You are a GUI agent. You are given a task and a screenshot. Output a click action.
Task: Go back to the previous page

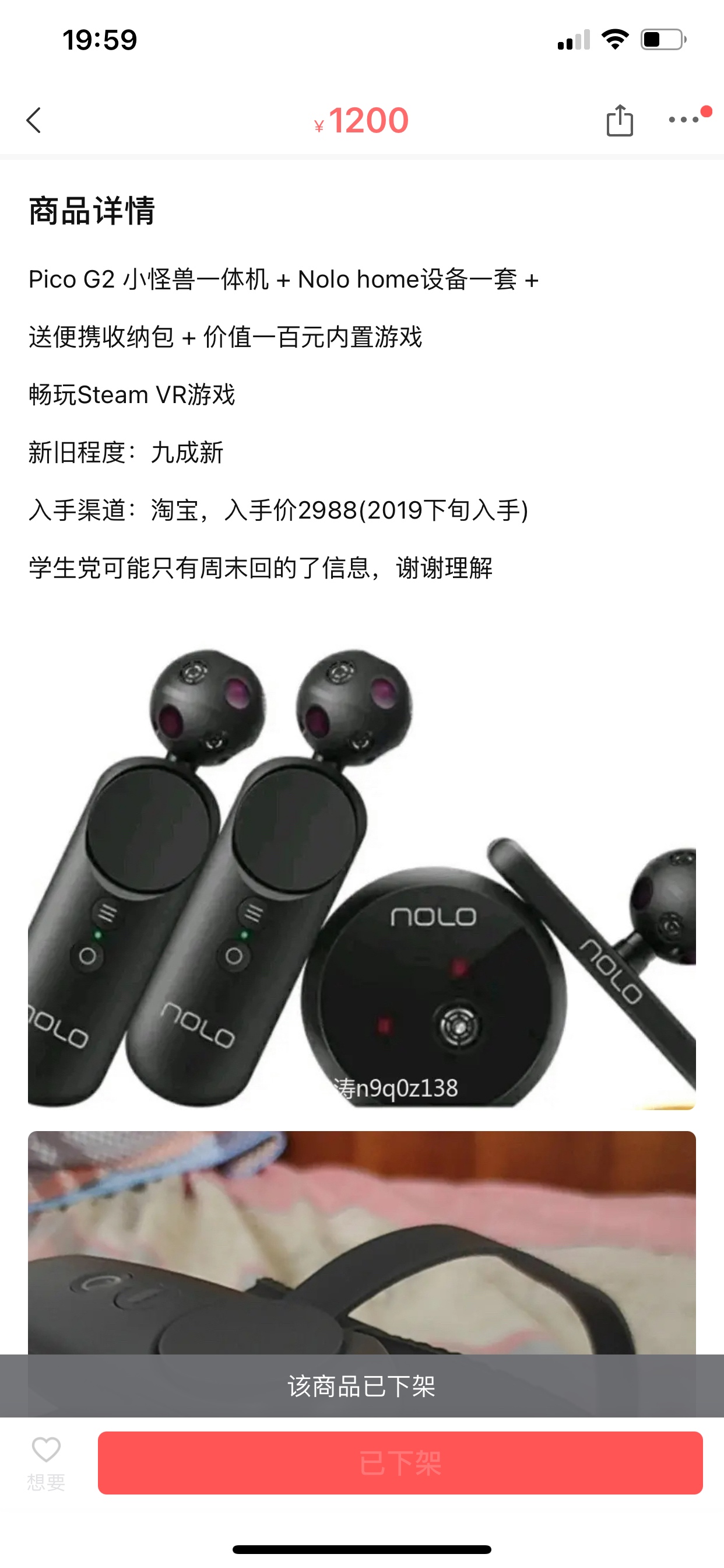tap(34, 120)
